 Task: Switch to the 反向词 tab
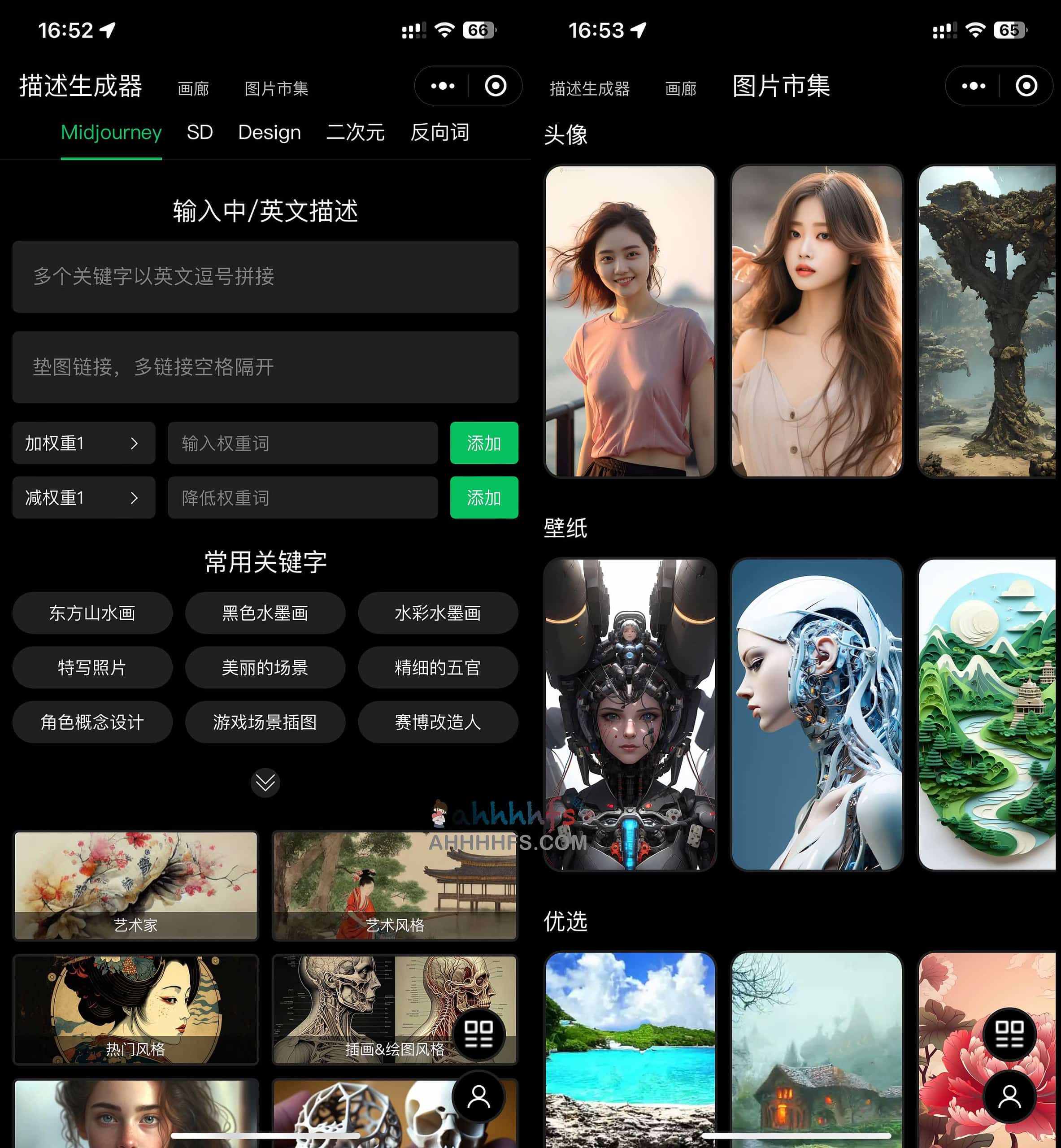(x=439, y=133)
